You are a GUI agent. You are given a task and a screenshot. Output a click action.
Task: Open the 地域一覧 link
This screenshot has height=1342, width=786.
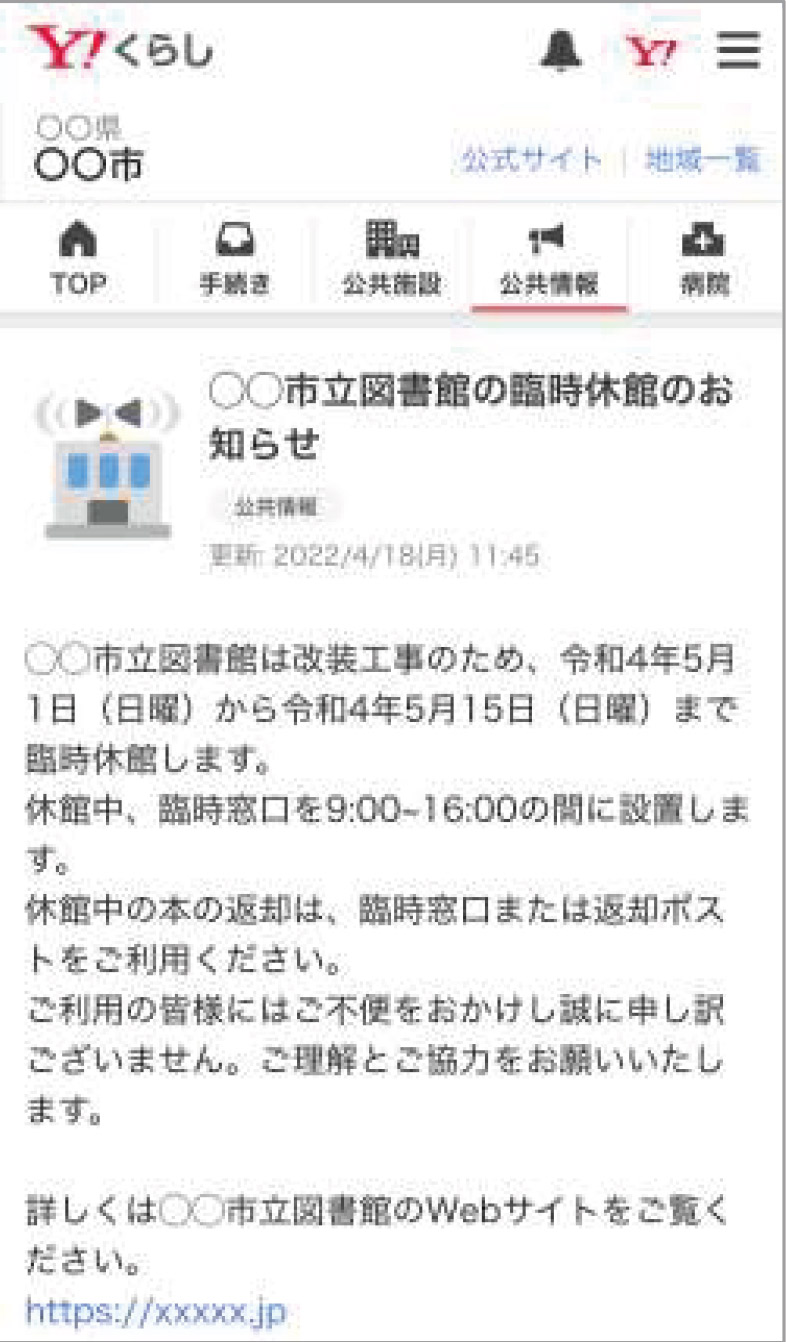click(703, 160)
